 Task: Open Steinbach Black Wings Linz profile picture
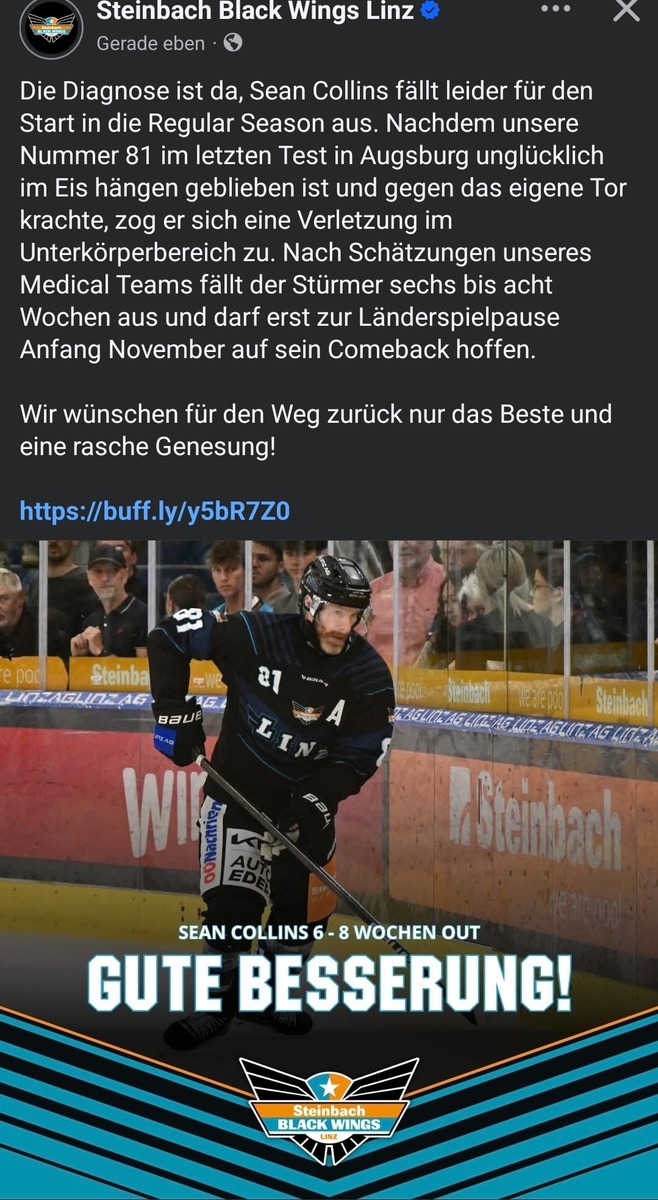point(52,27)
